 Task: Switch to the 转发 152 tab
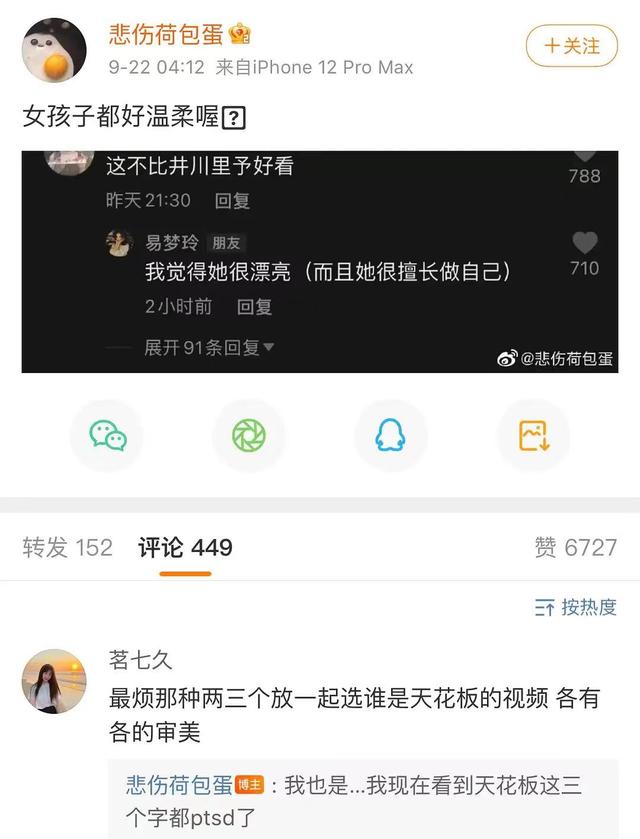coord(68,547)
